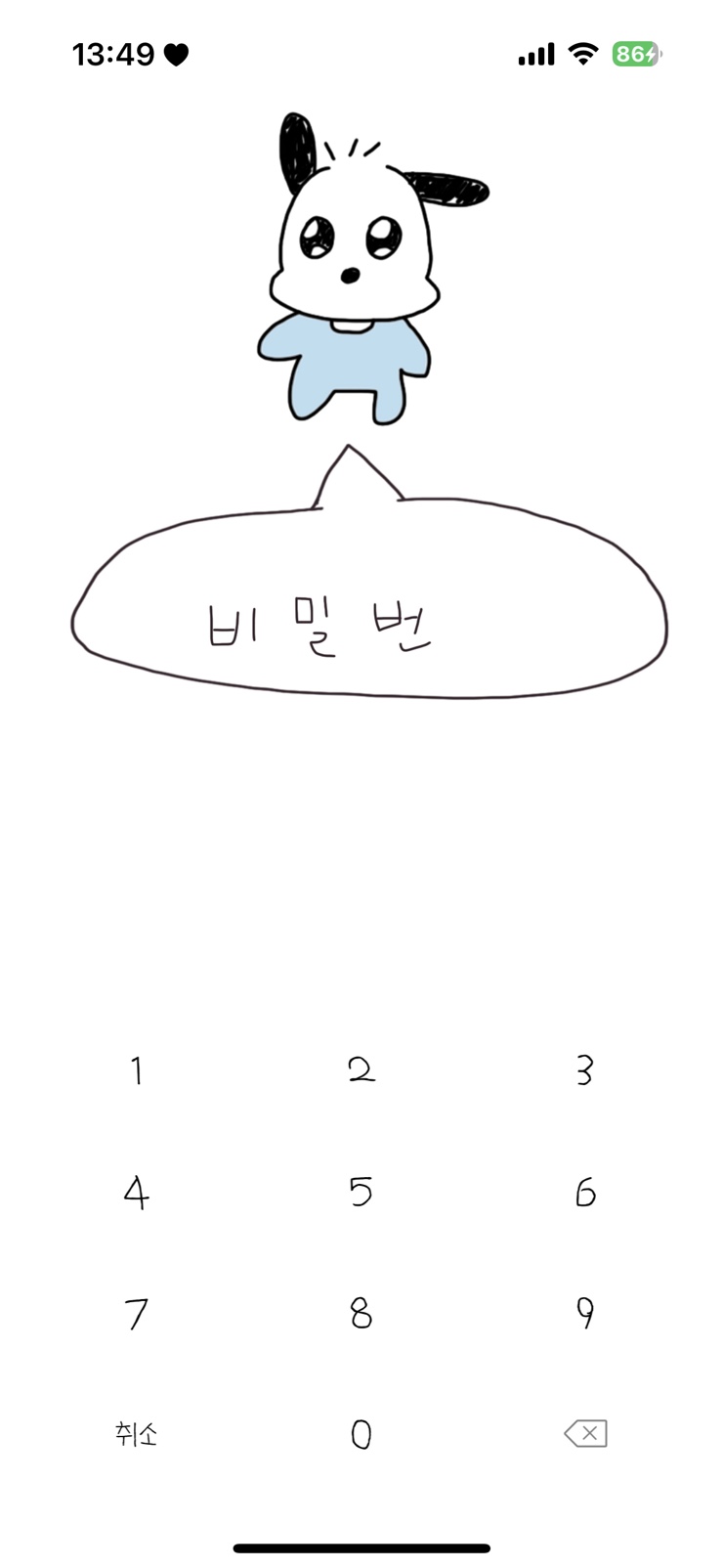Tap the number 8 key
Image resolution: width=723 pixels, height=1568 pixels.
(361, 1314)
